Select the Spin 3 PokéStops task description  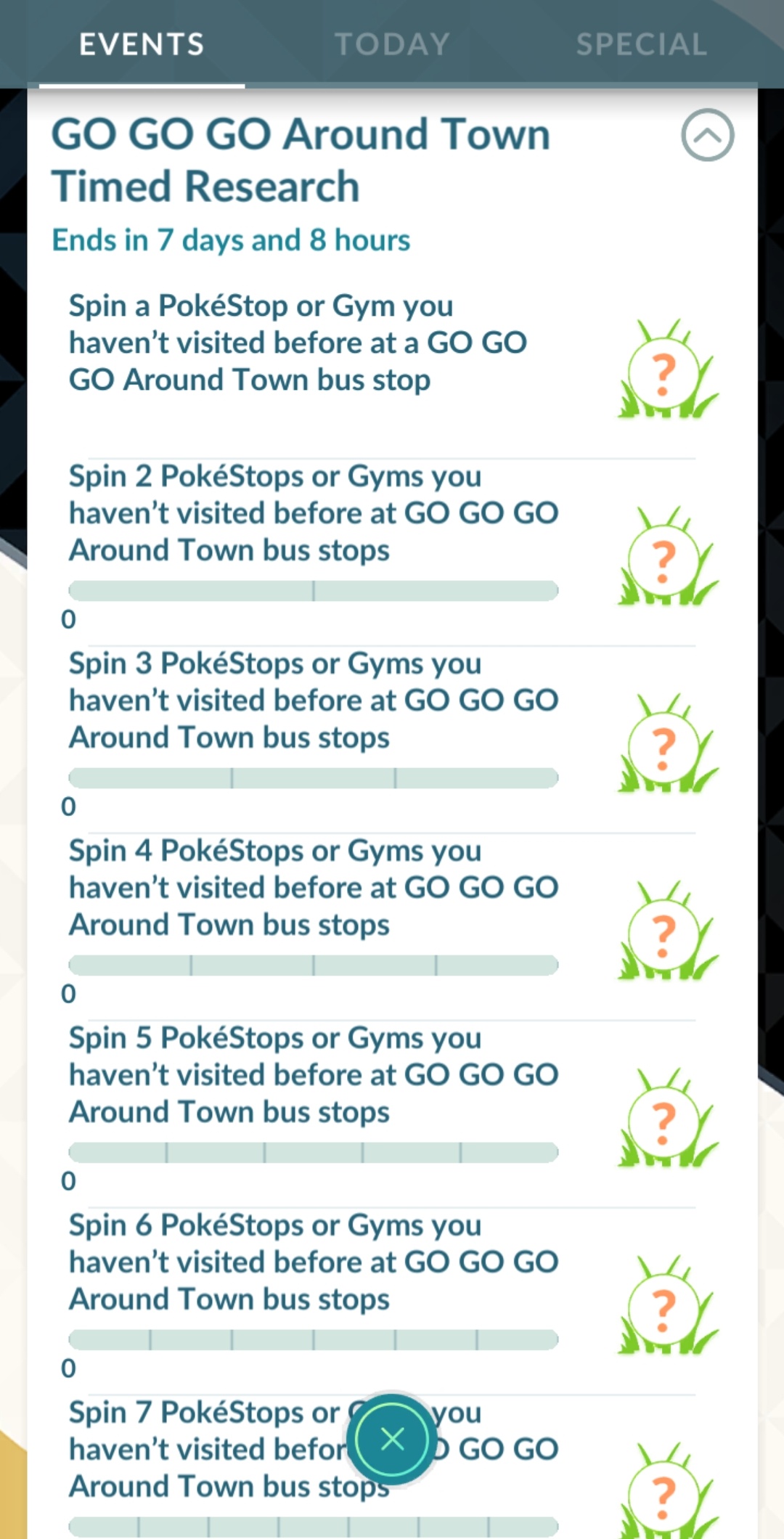coord(312,700)
